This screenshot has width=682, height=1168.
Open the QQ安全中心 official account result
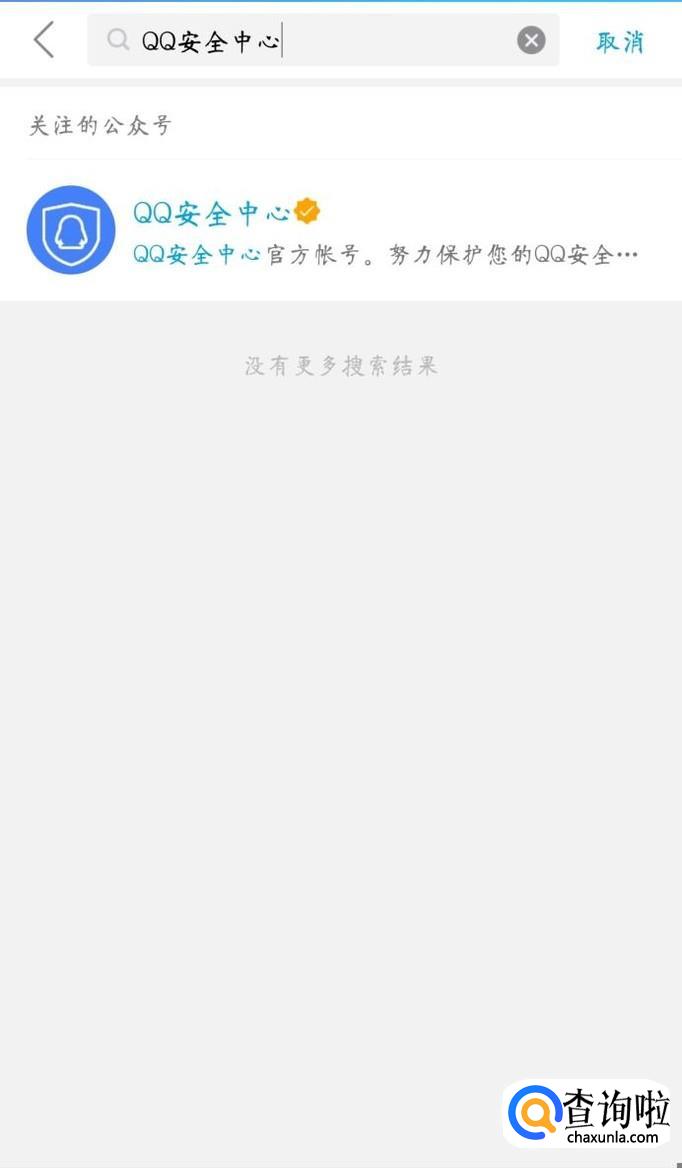point(340,231)
